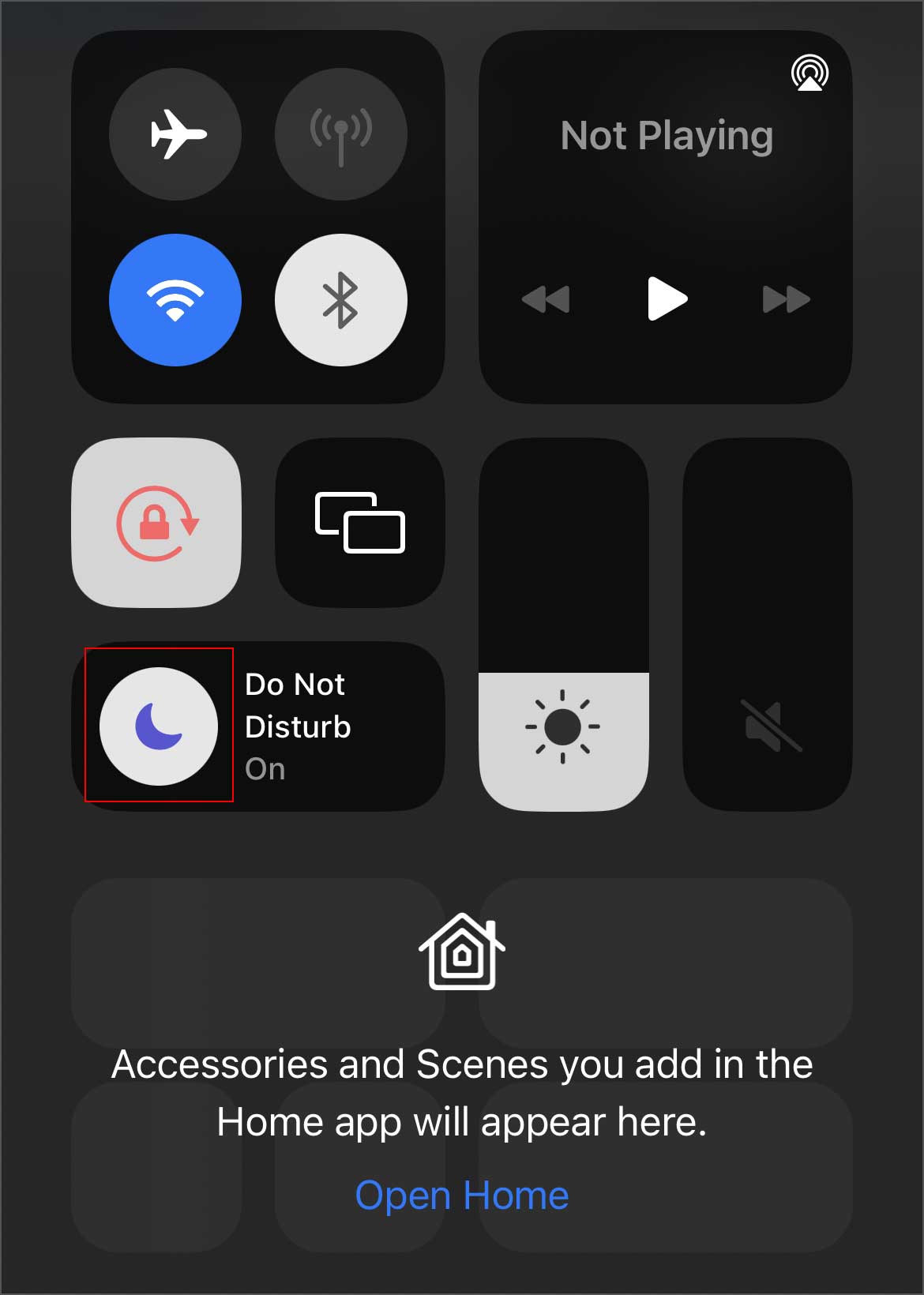Skip to next track

(x=786, y=299)
